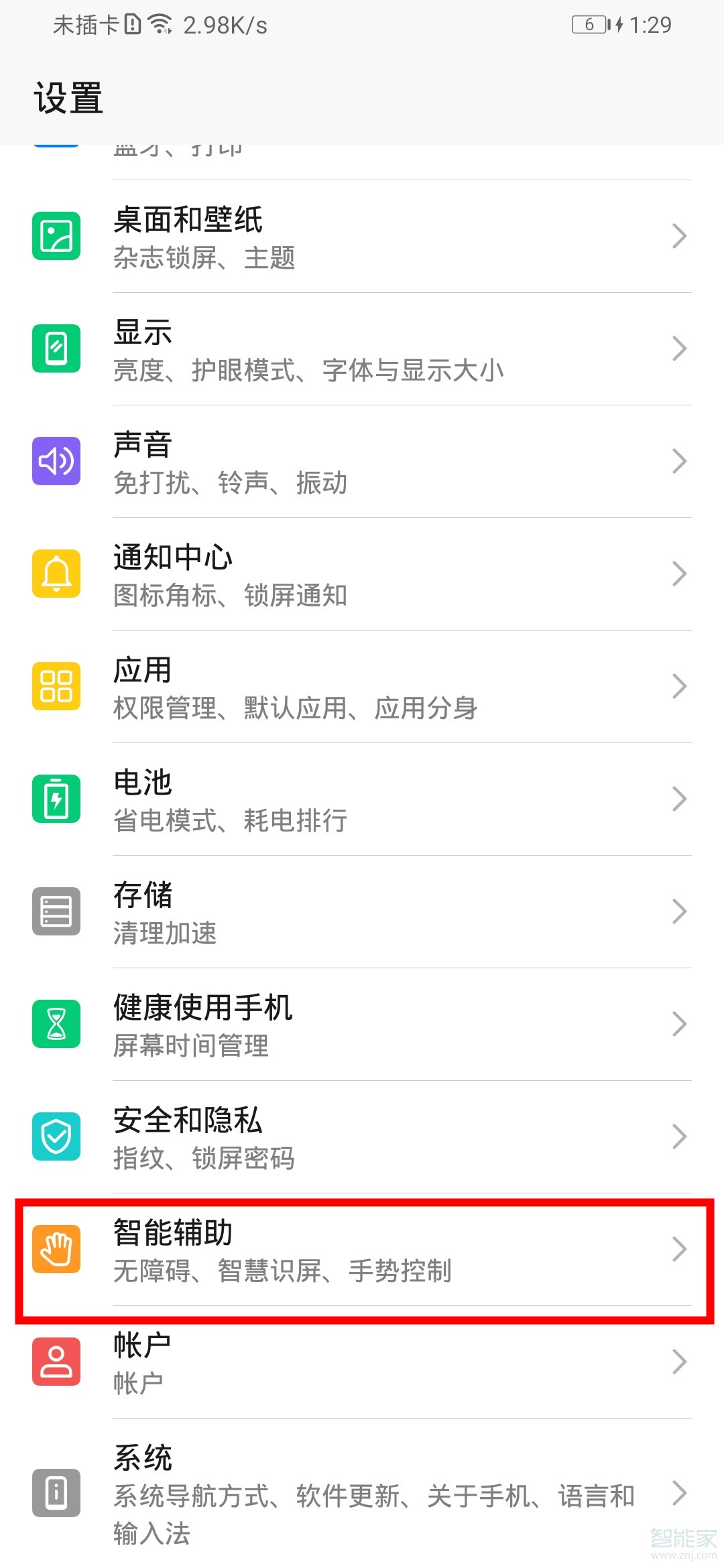The width and height of the screenshot is (724, 1568).
Task: Click the 通知中心 bell icon
Action: tap(56, 574)
